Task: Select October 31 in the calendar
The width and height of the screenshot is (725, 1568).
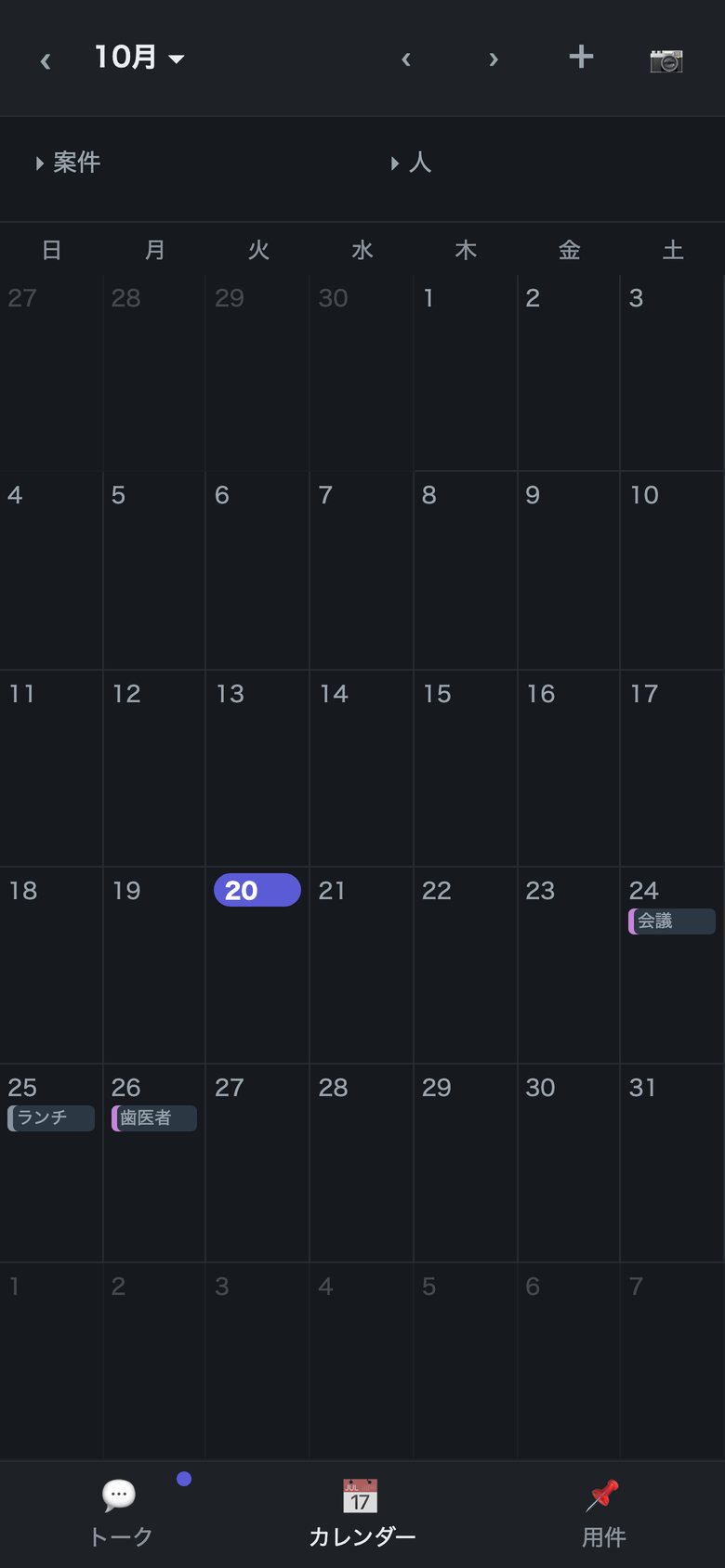Action: (x=672, y=1162)
